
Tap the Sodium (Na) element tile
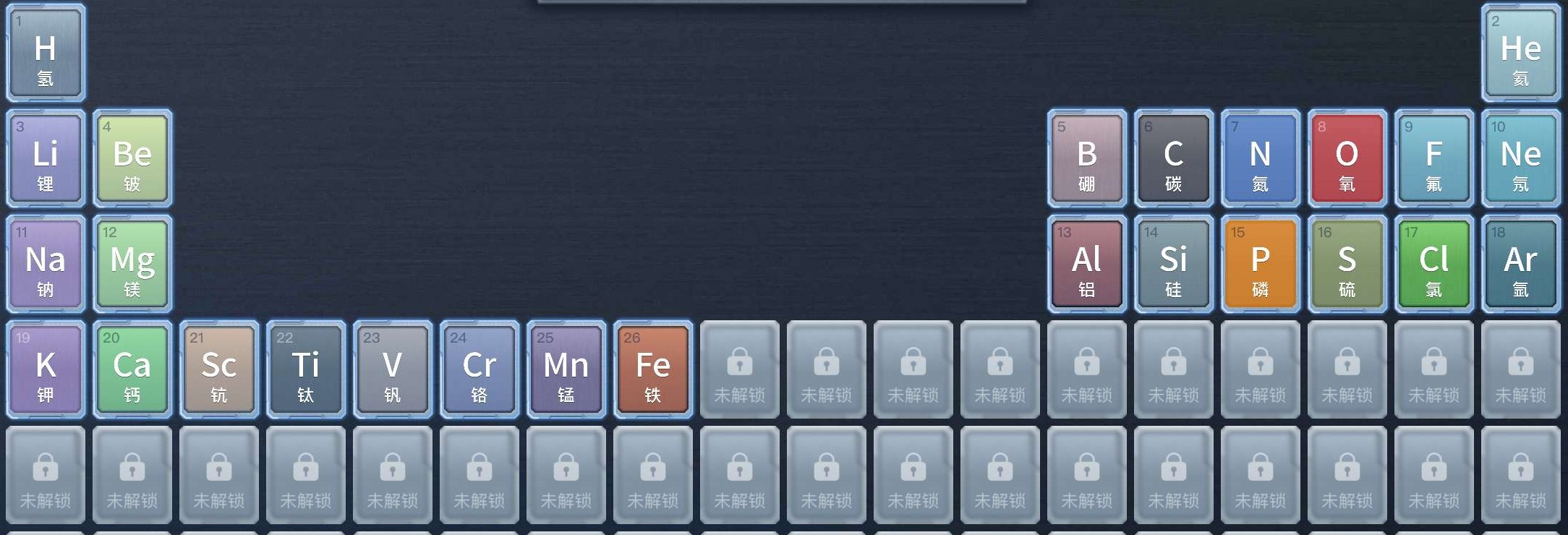point(46,264)
